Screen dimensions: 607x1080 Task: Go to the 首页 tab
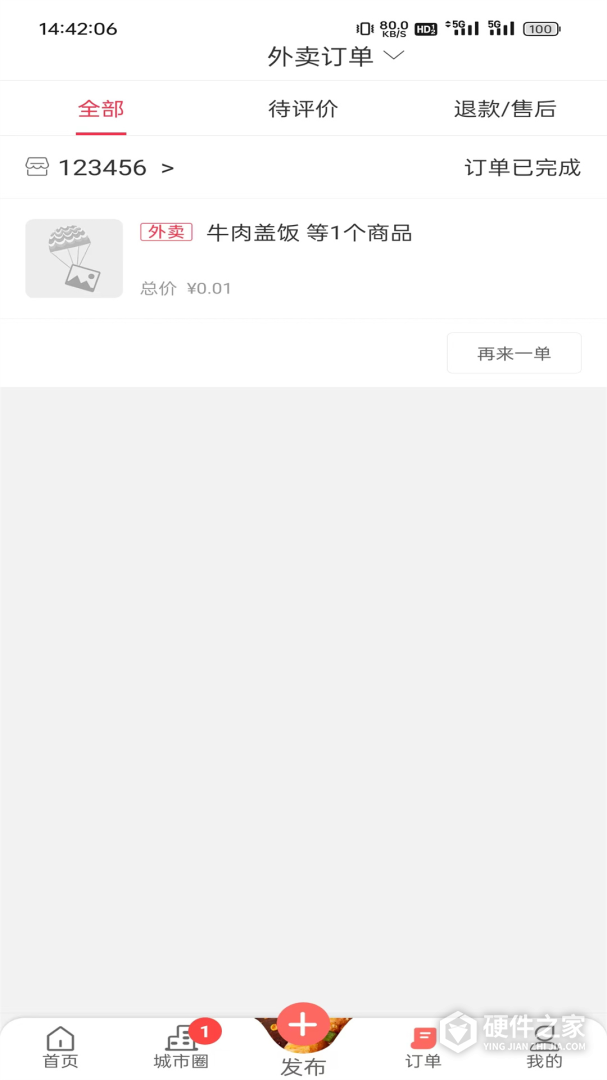[60, 1047]
